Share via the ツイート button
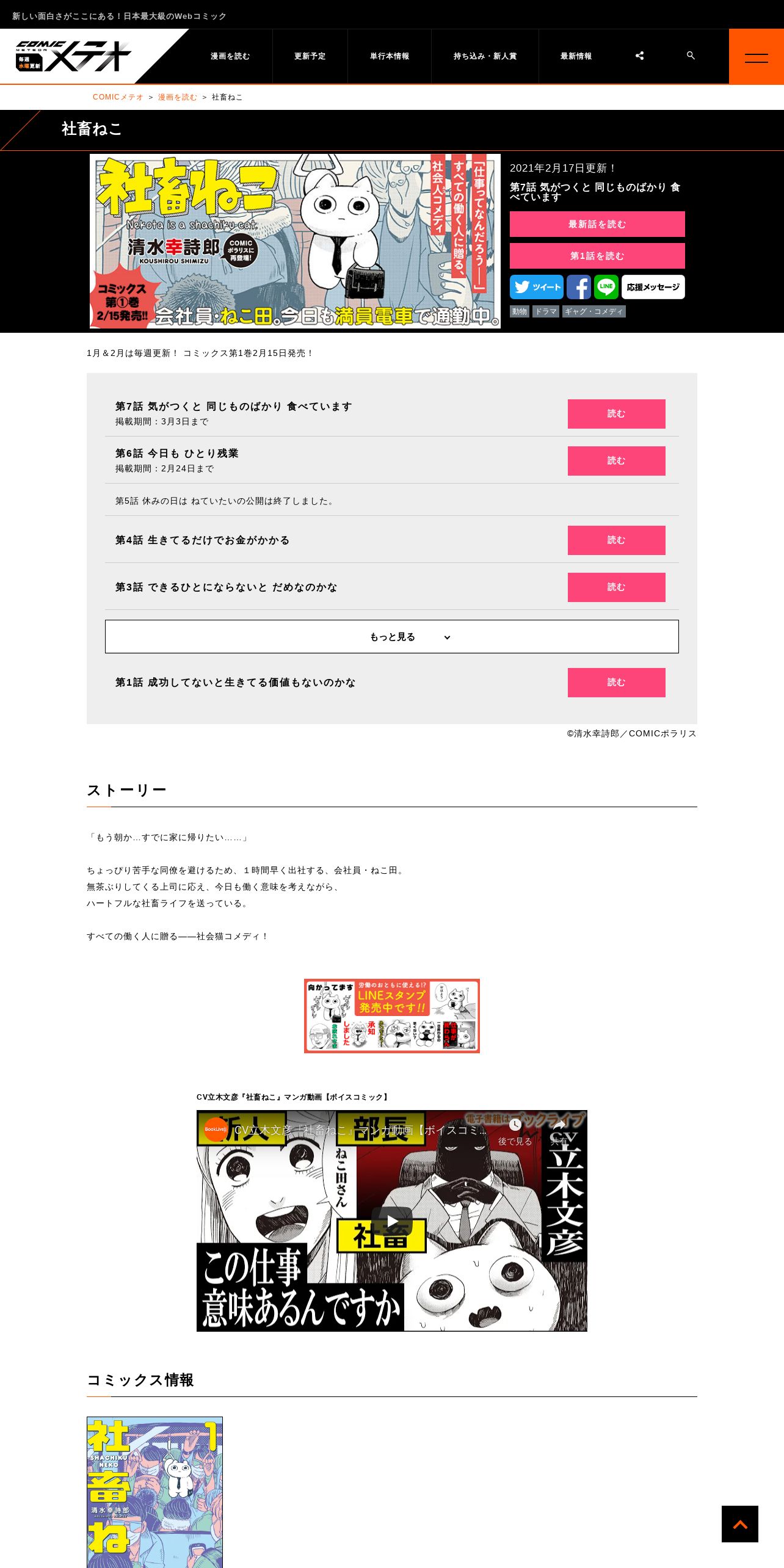 click(537, 287)
